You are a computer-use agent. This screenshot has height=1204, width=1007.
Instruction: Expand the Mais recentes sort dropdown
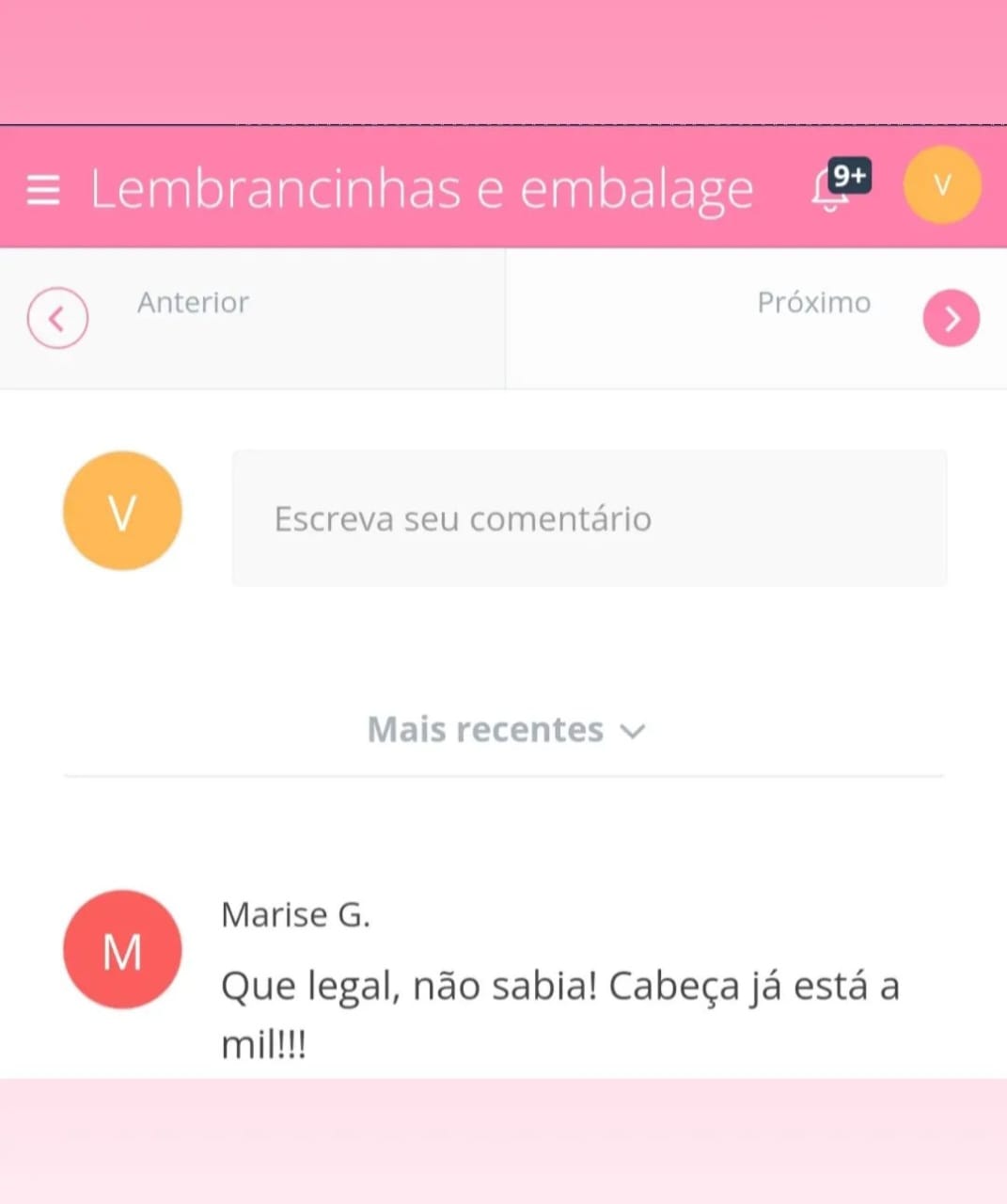[x=506, y=730]
